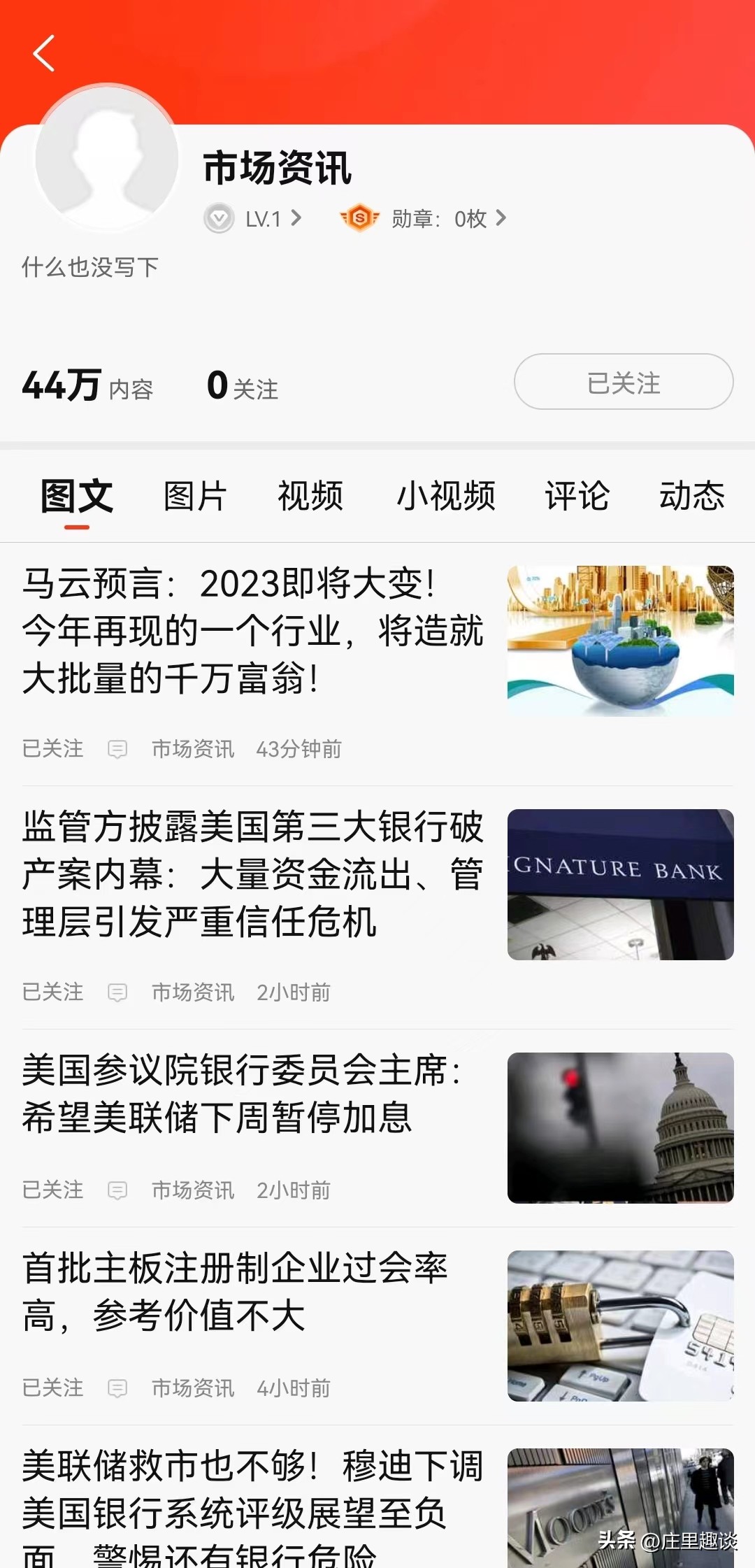
Task: Toggle 已关注 under the Signature Bank article
Action: click(52, 992)
